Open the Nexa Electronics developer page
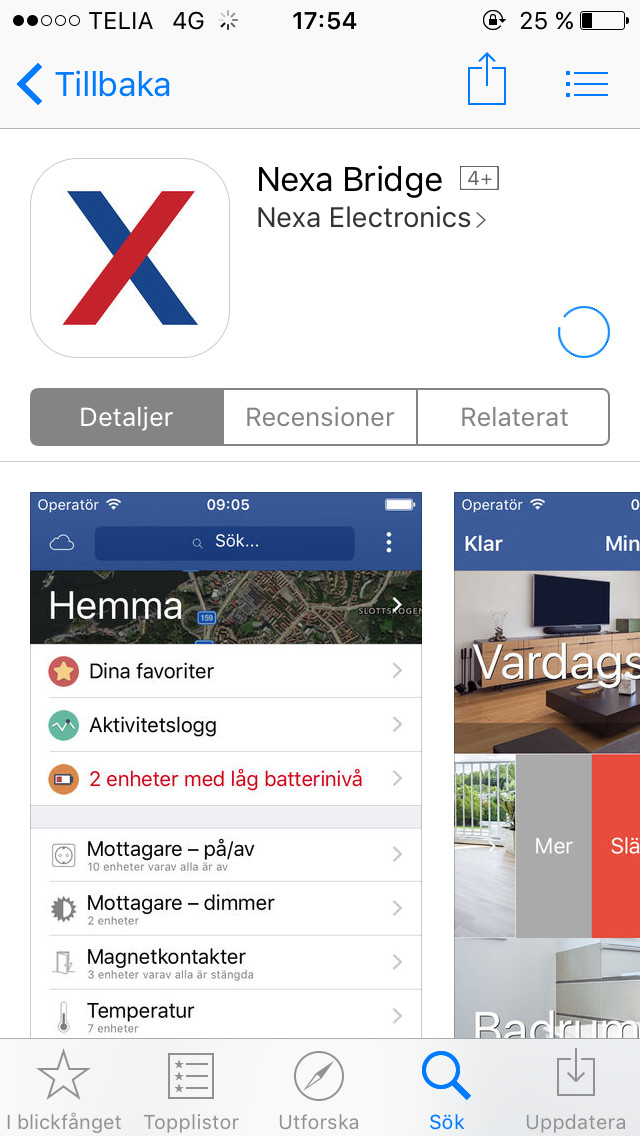 (371, 218)
